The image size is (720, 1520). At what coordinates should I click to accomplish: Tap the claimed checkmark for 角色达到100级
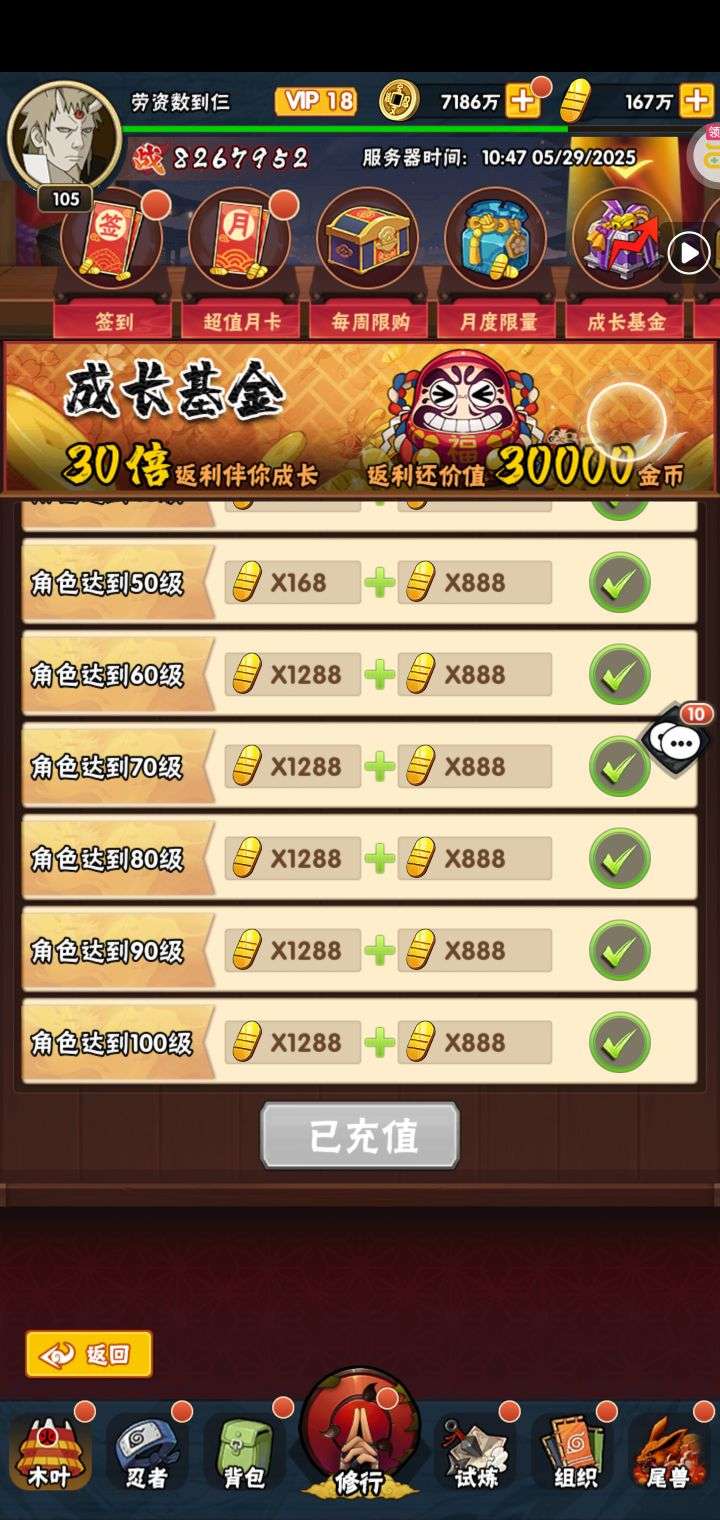click(620, 1042)
